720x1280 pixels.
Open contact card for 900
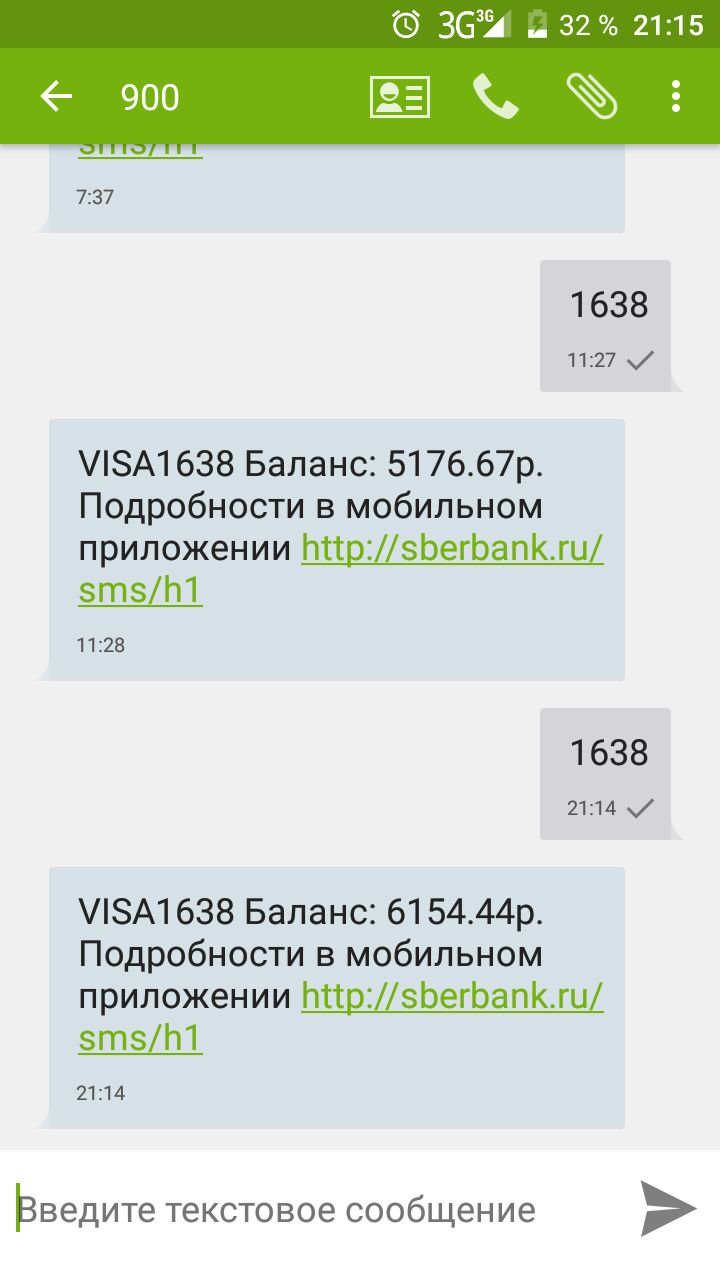coord(400,97)
